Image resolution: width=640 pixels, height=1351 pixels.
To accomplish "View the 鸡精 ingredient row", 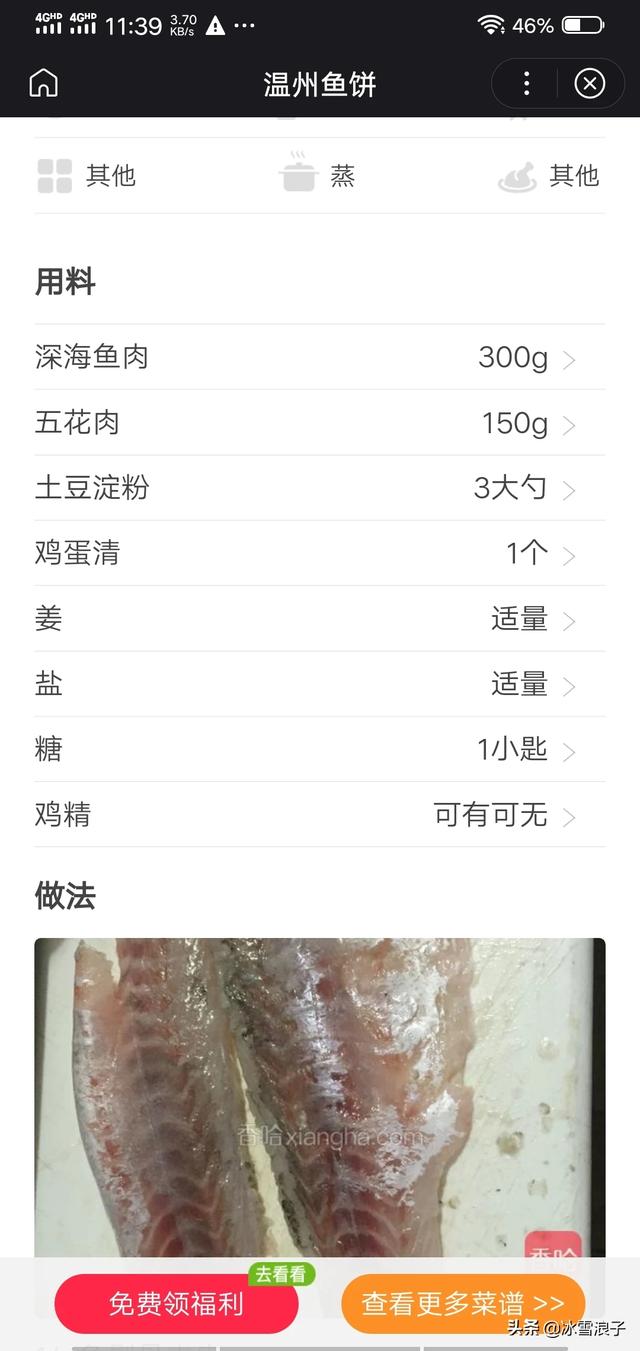I will (319, 815).
